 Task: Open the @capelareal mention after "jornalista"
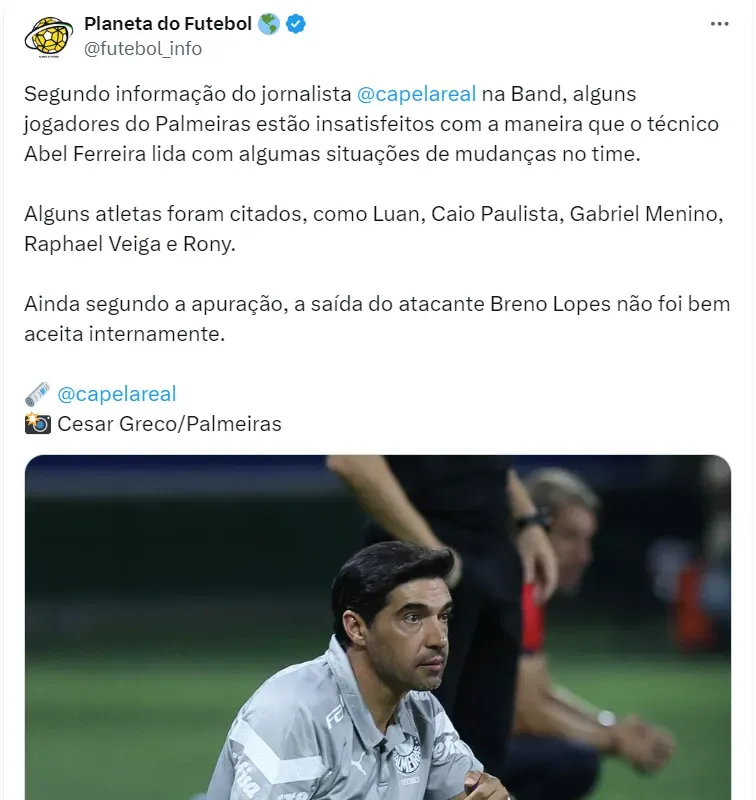416,95
